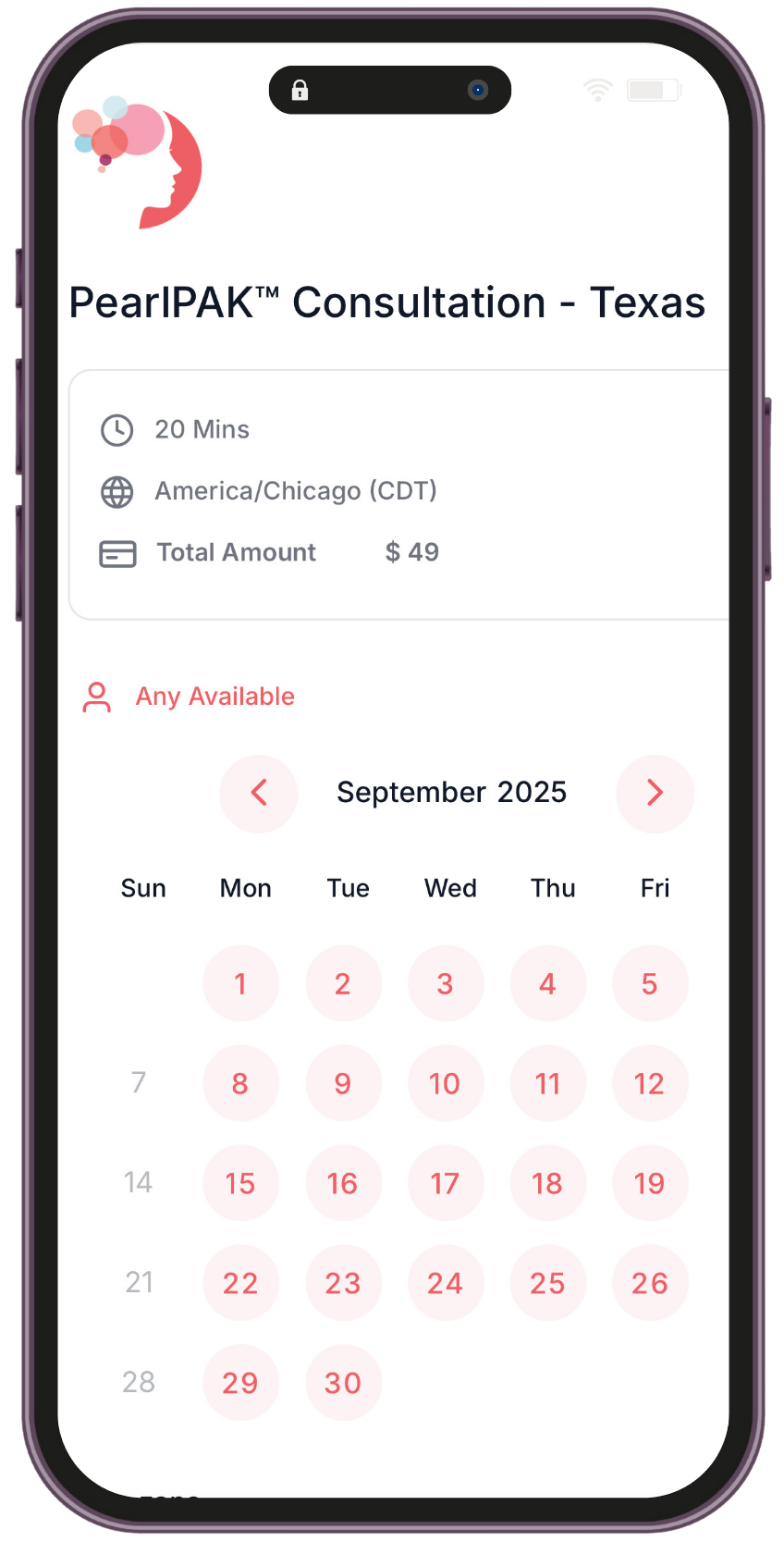Viewport: 784px width, 1542px height.
Task: Select September 1 on the calendar
Action: tap(240, 983)
